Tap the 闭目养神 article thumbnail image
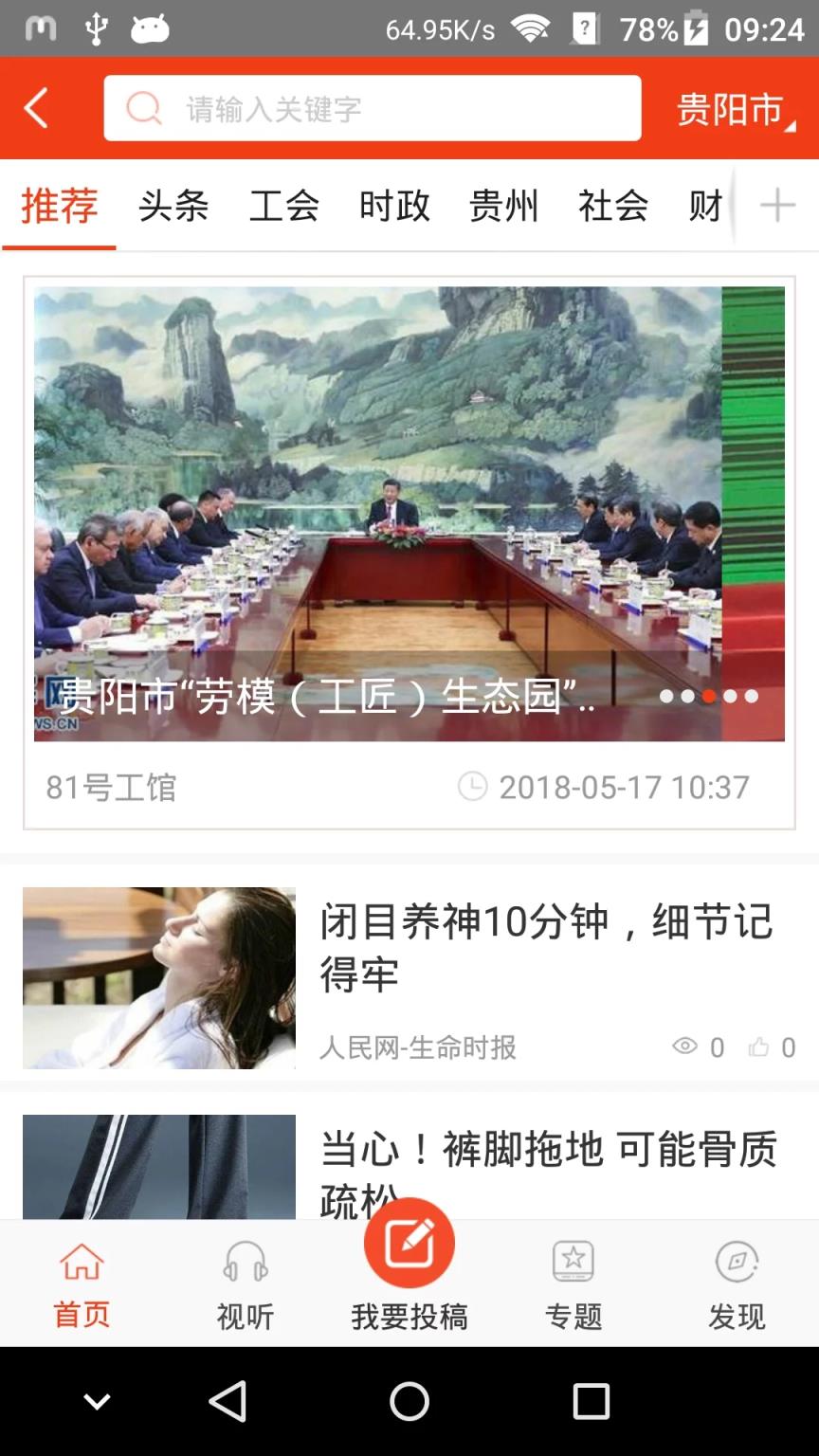This screenshot has height=1456, width=819. 159,978
